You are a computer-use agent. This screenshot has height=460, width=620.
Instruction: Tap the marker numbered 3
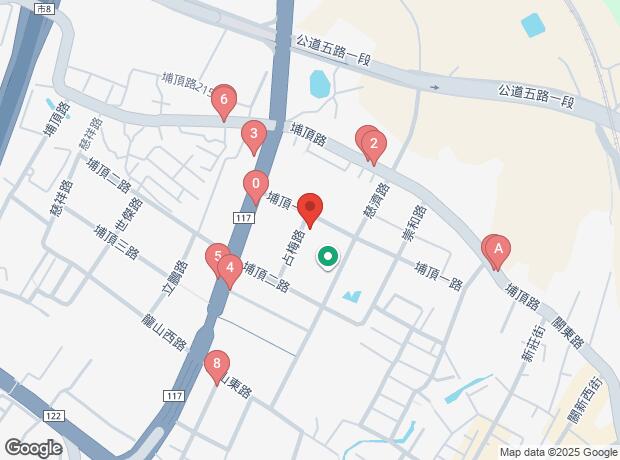pos(254,133)
